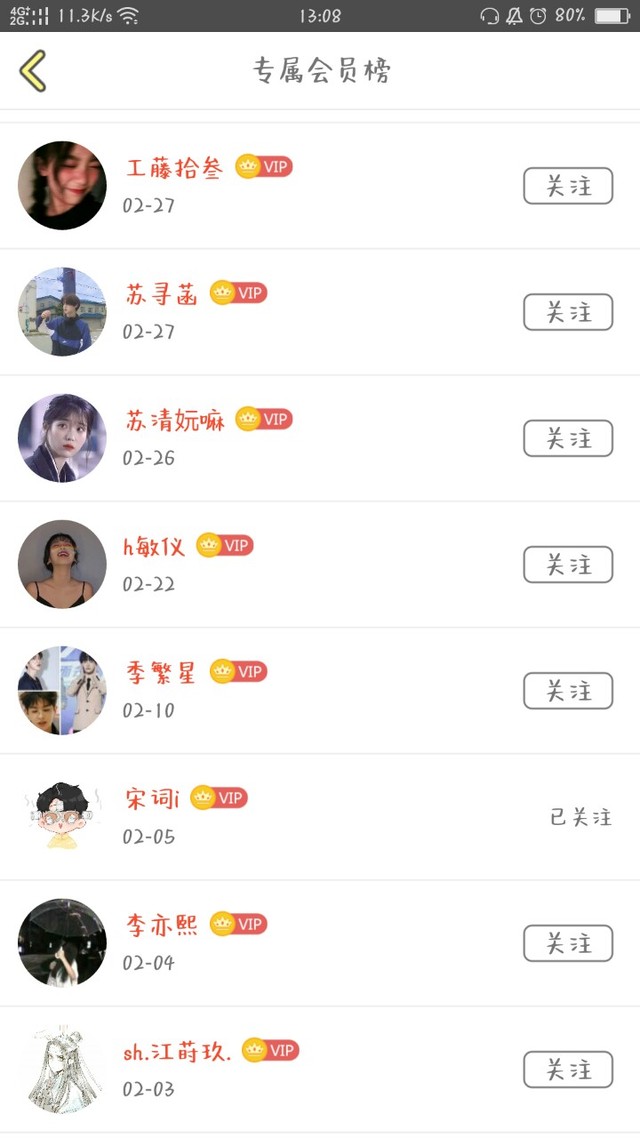
Task: Follow 李亦熙 using the 关注 button
Action: tap(567, 943)
